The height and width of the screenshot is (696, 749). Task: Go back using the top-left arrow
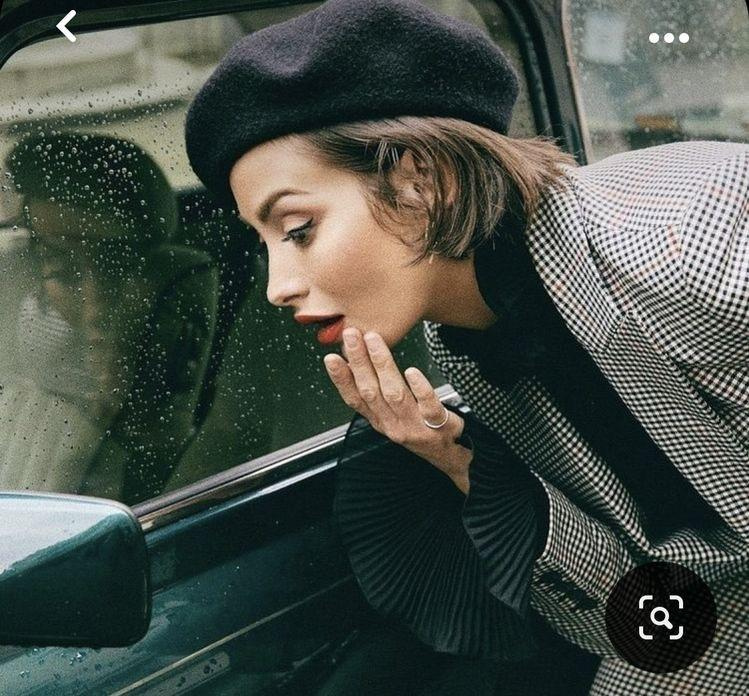click(x=67, y=27)
